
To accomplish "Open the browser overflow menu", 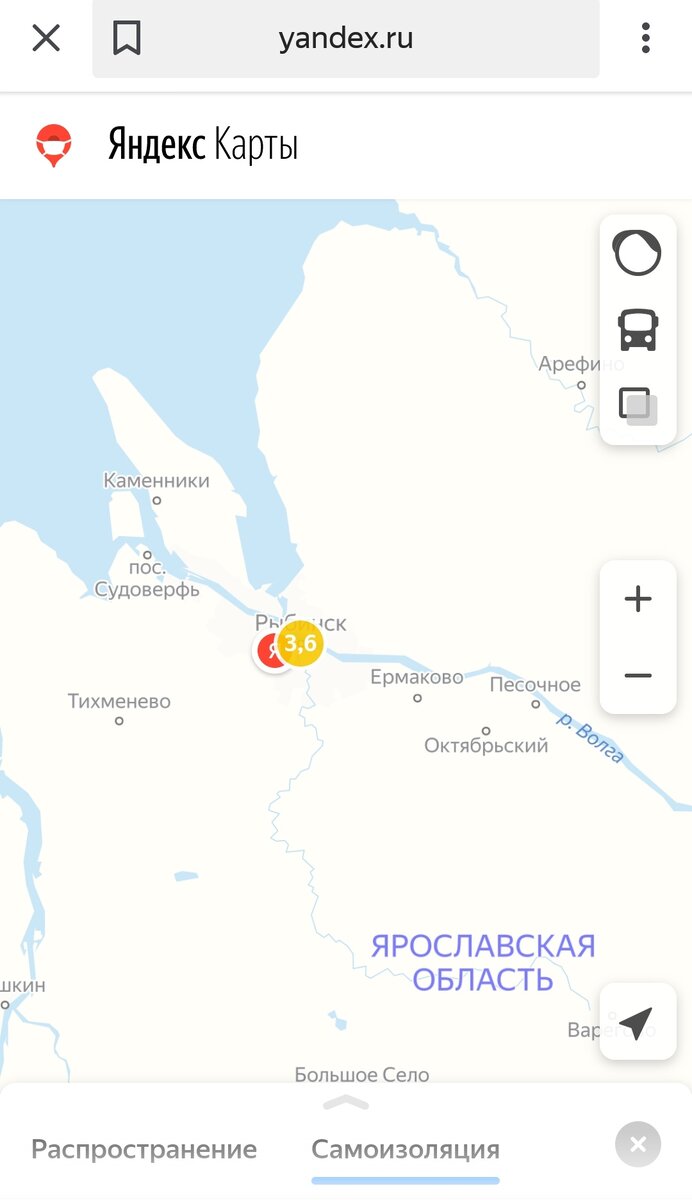I will point(646,39).
